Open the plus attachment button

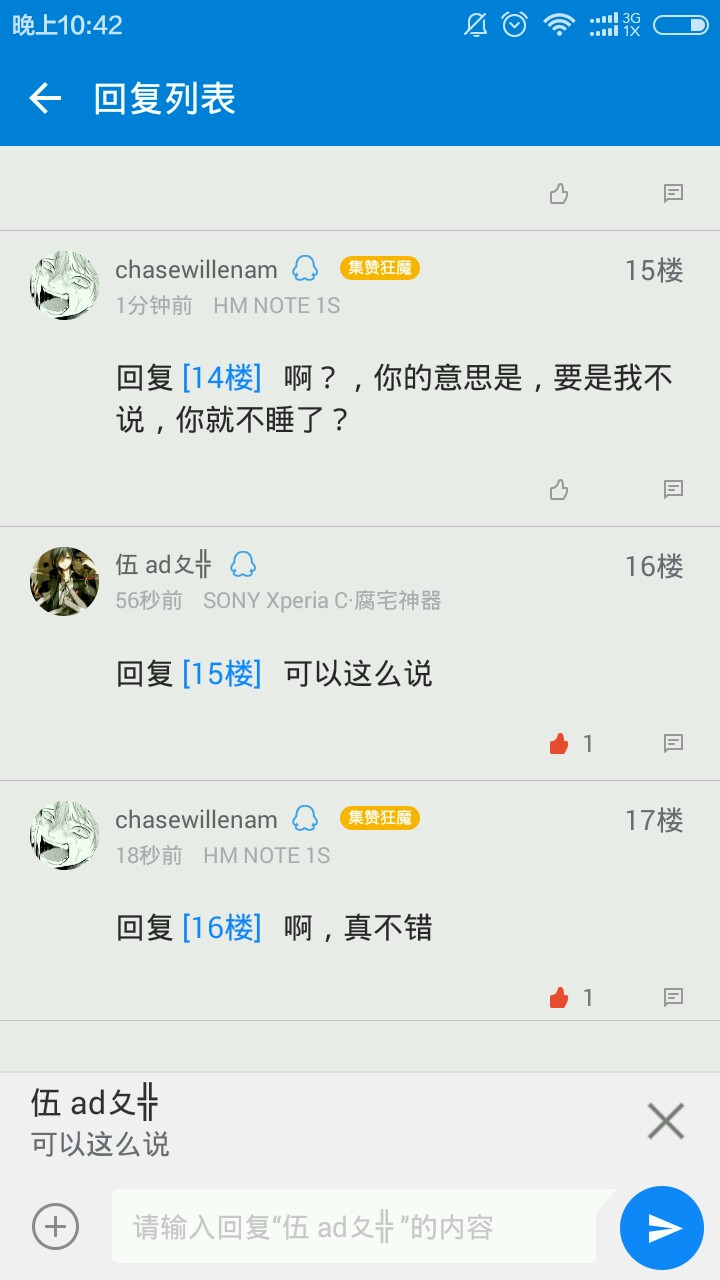[55, 1226]
